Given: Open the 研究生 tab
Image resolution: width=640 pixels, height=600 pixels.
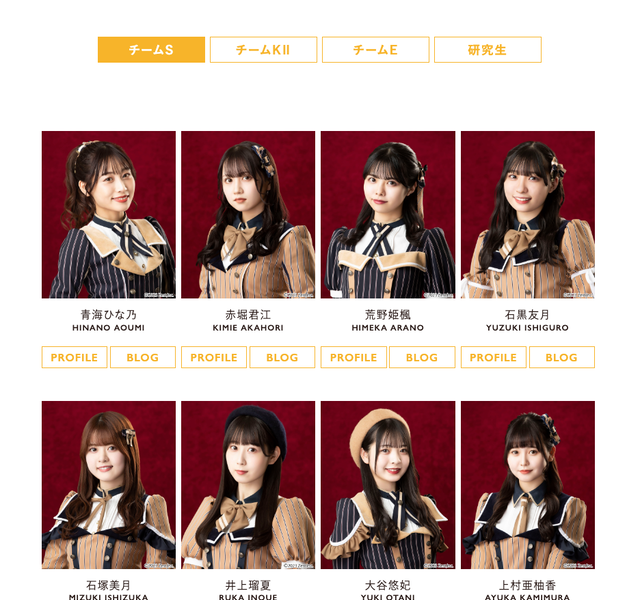Looking at the screenshot, I should coord(487,50).
